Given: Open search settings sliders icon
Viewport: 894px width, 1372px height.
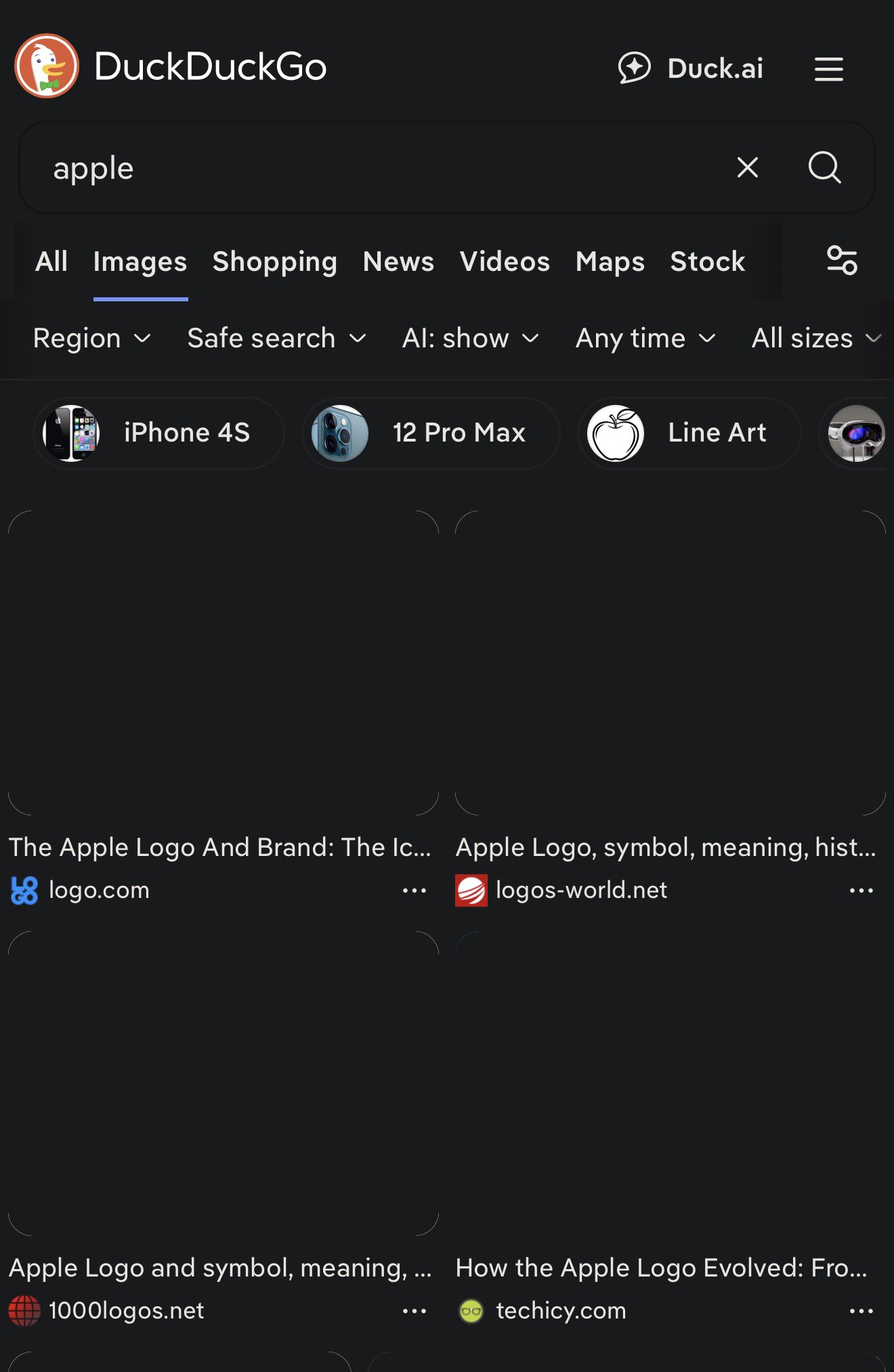Looking at the screenshot, I should (x=842, y=261).
